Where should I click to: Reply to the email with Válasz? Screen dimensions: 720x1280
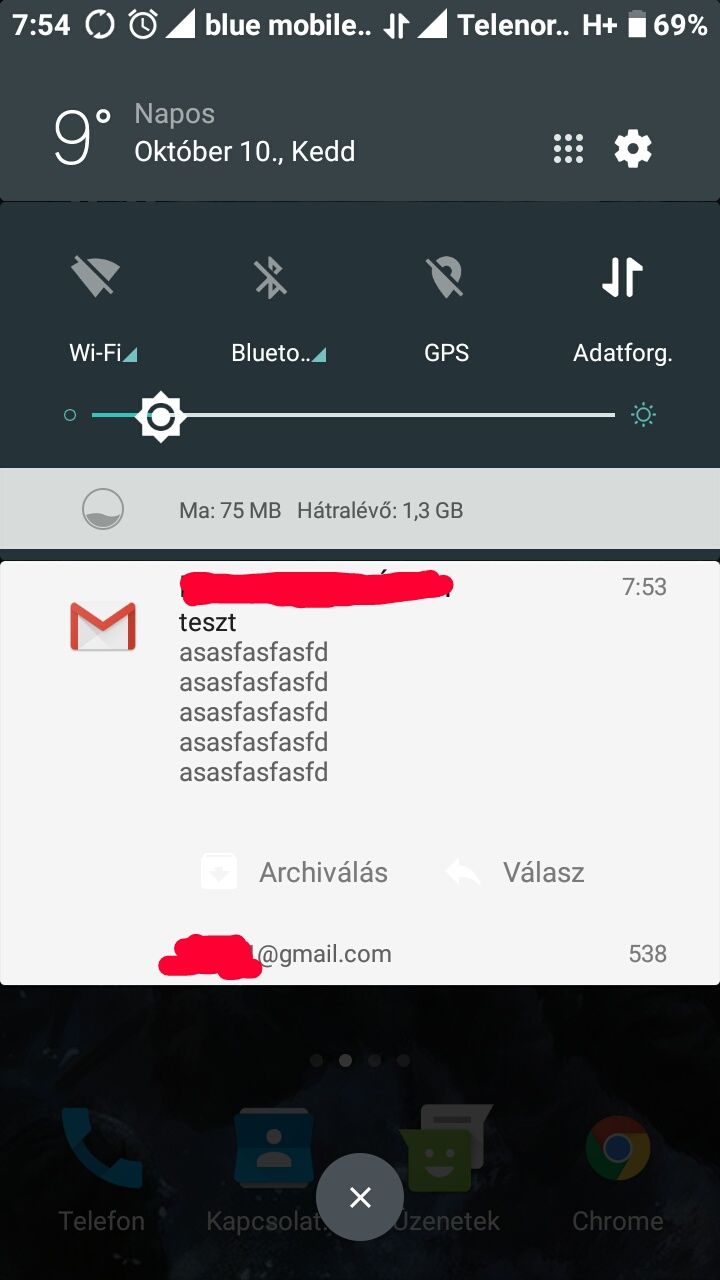(515, 872)
